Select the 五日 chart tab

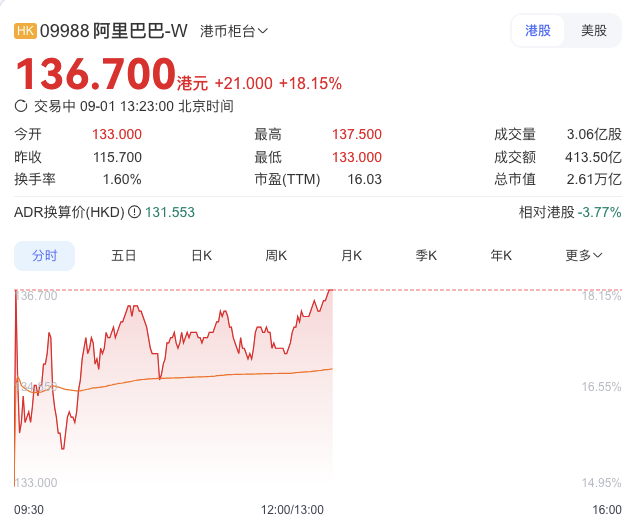(124, 255)
